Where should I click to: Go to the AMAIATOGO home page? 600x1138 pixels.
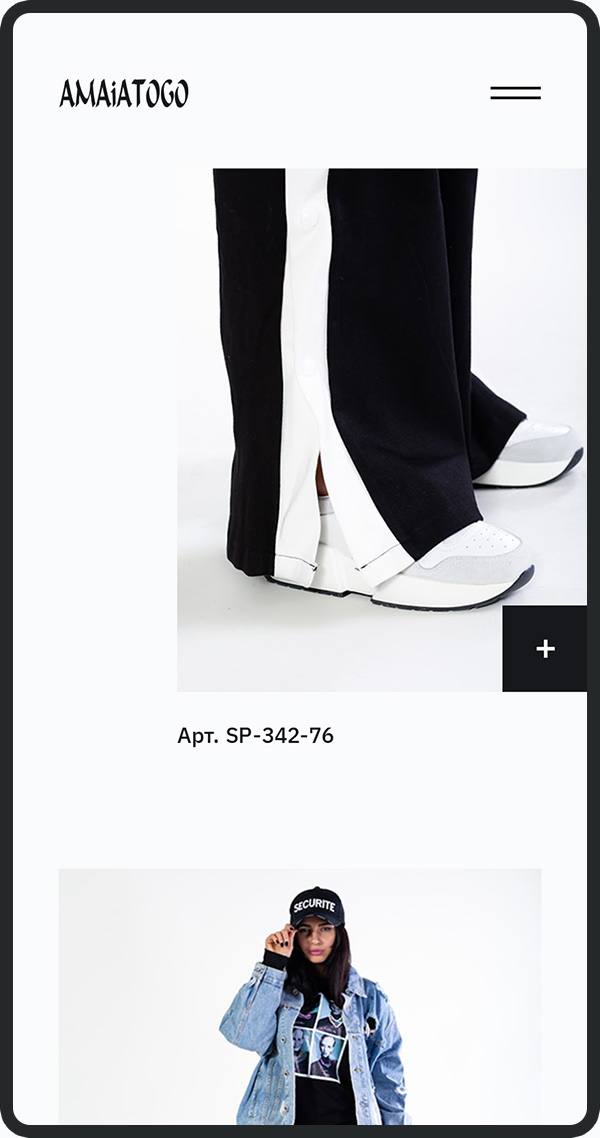[x=124, y=94]
